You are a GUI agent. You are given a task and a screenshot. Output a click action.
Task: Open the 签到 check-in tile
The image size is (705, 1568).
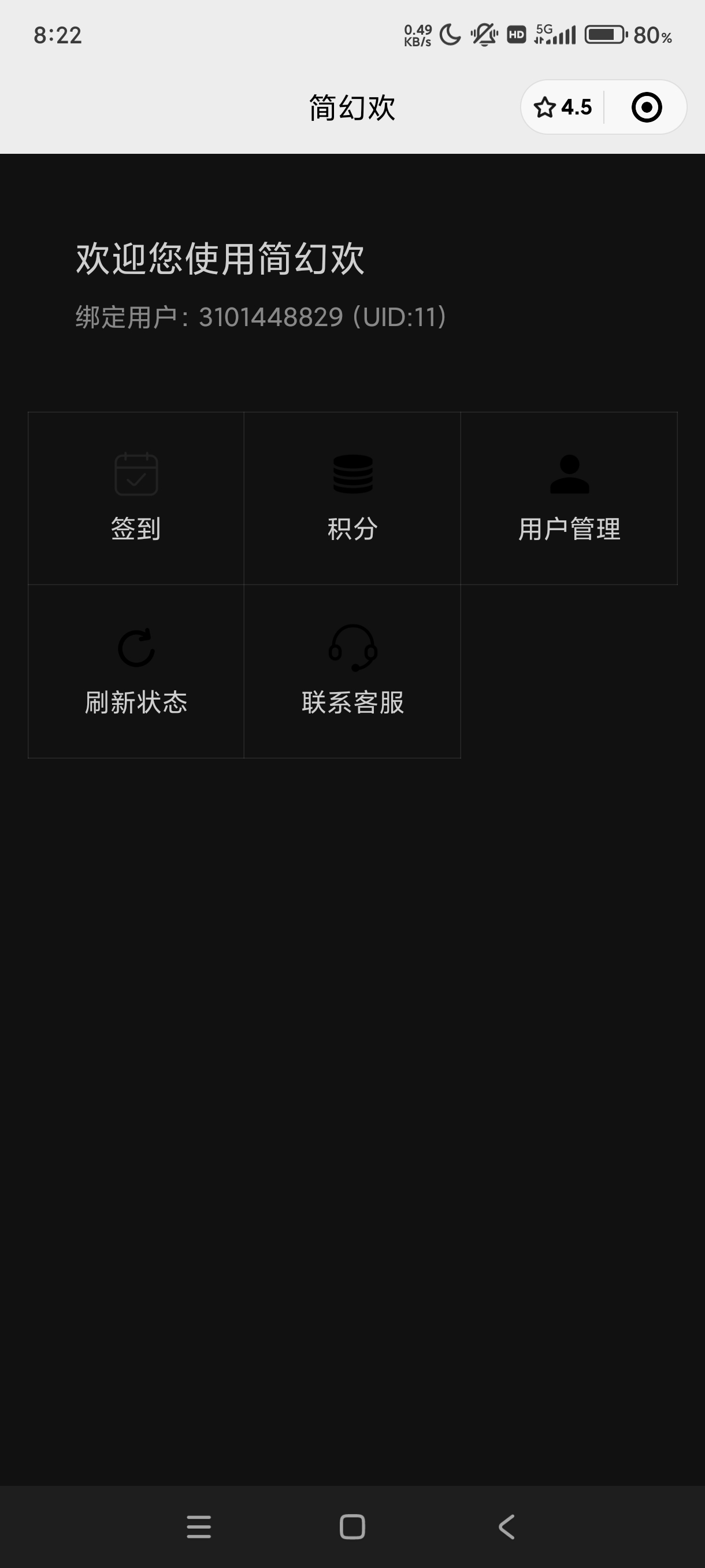136,498
